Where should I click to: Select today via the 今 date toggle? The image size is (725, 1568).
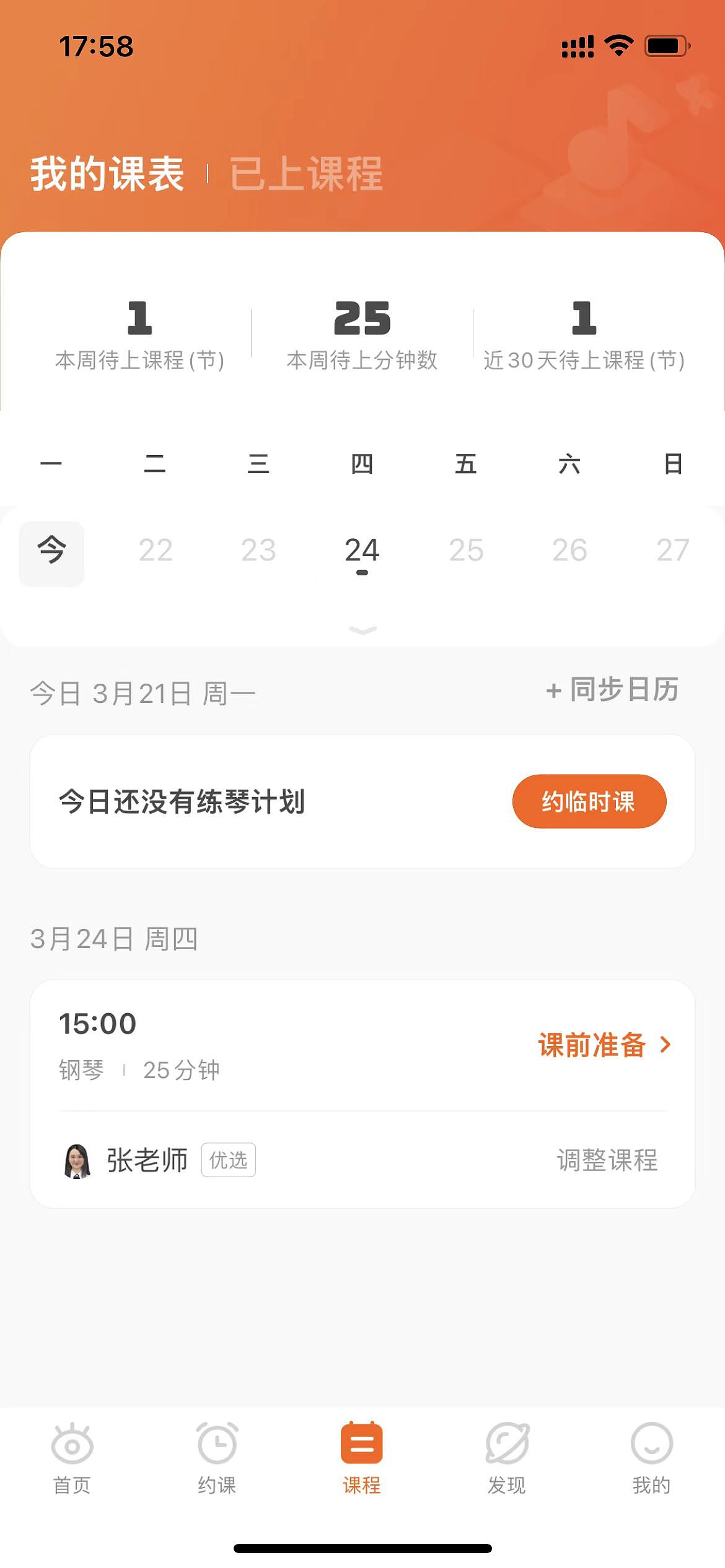click(51, 553)
